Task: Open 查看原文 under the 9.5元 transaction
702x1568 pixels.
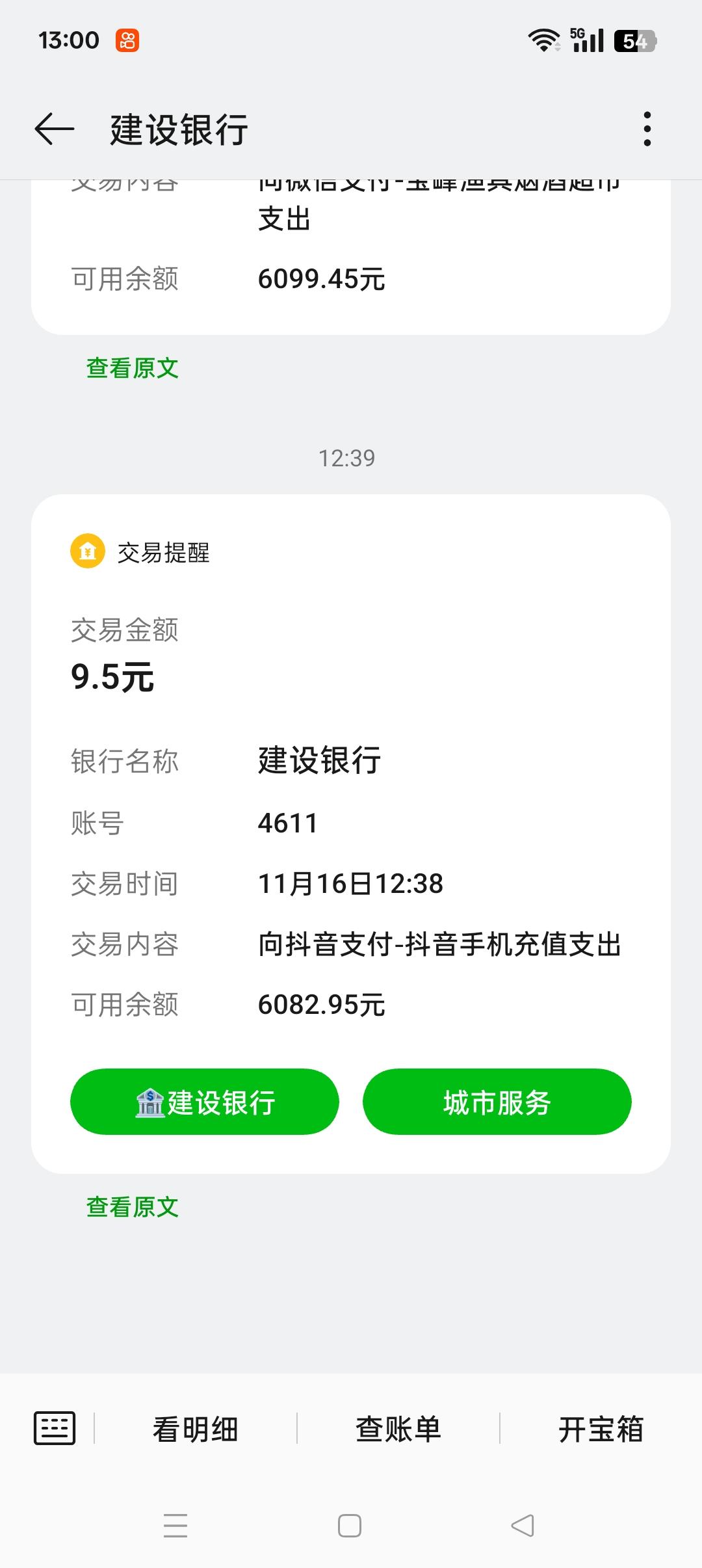Action: [x=132, y=1206]
